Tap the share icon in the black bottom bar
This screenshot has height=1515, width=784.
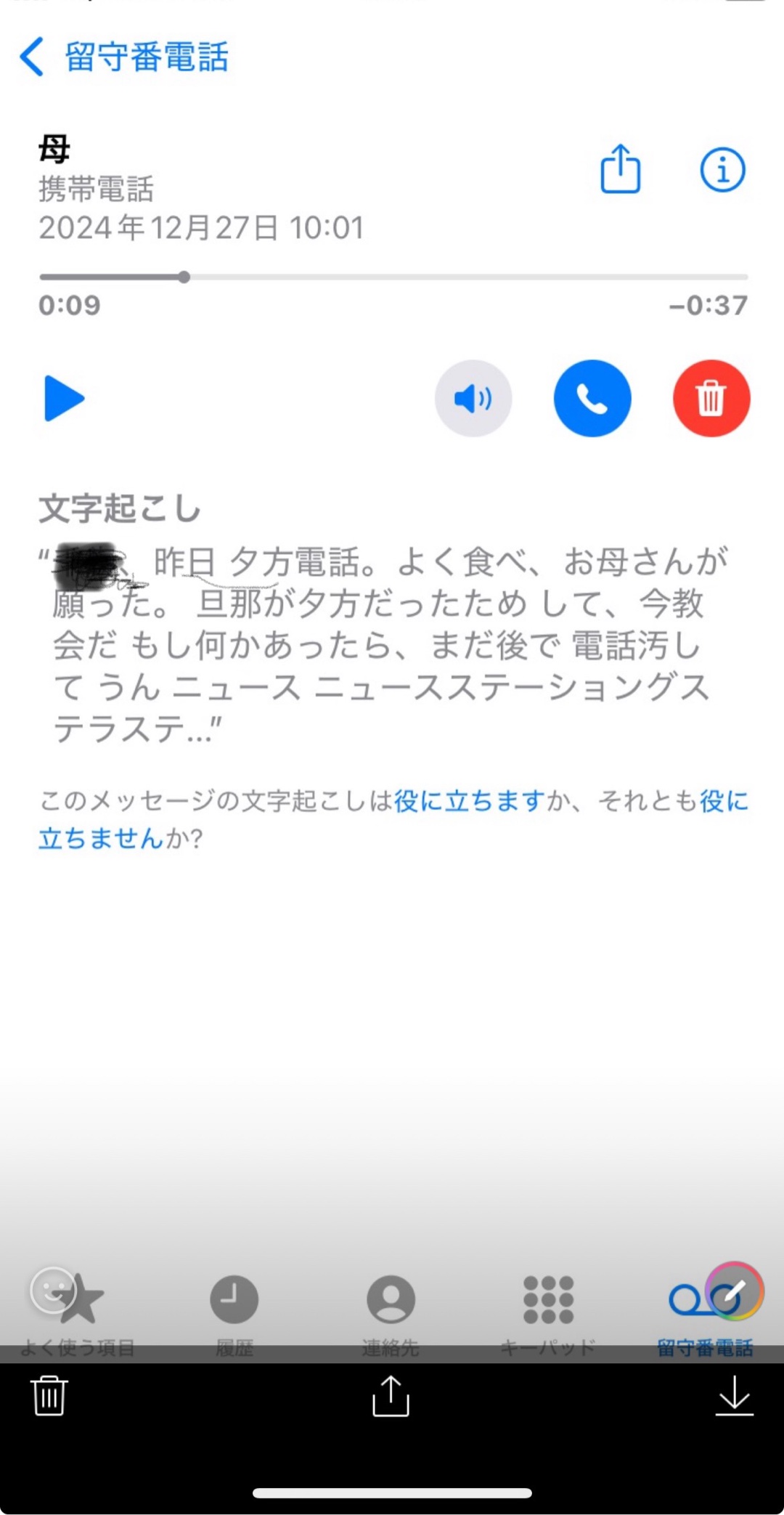[x=391, y=1395]
